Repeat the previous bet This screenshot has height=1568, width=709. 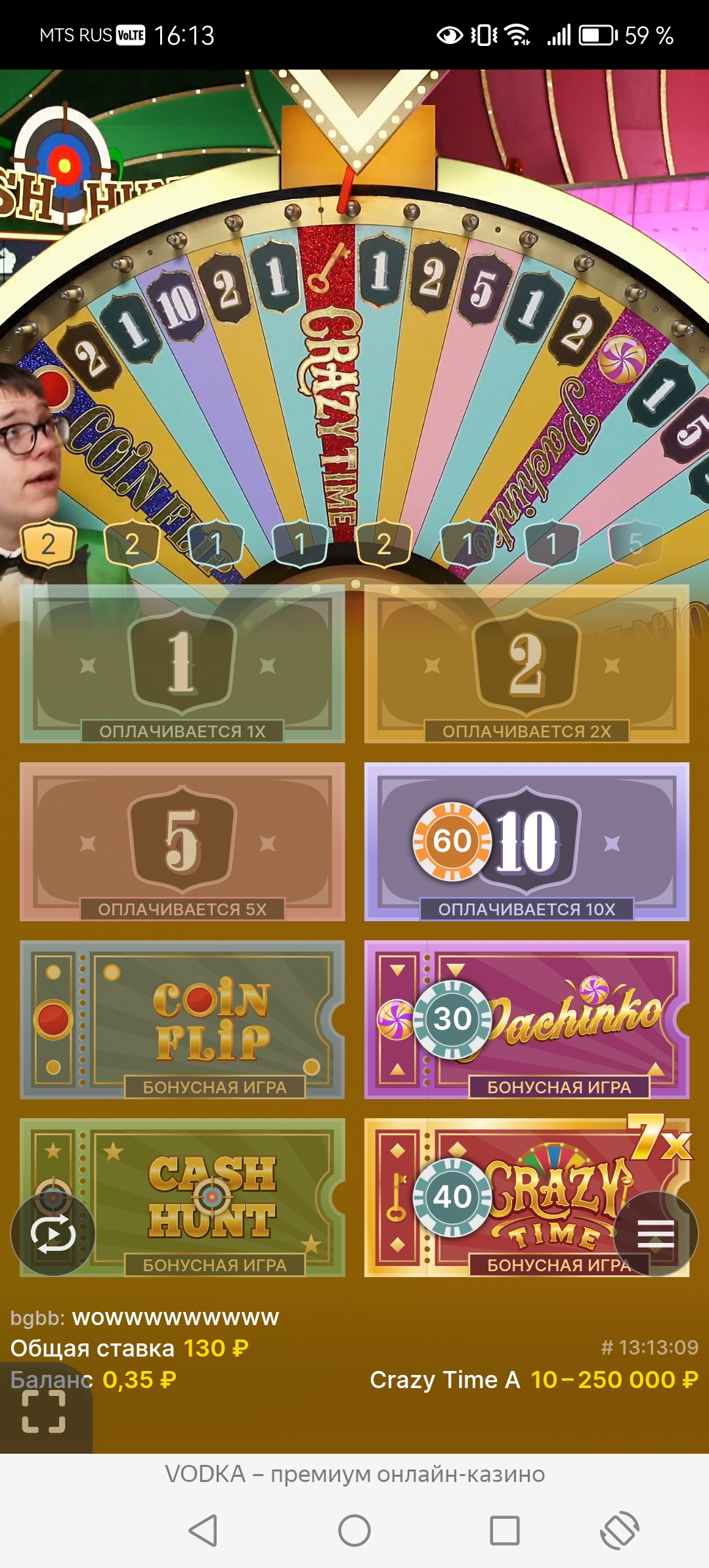pos(53,1234)
